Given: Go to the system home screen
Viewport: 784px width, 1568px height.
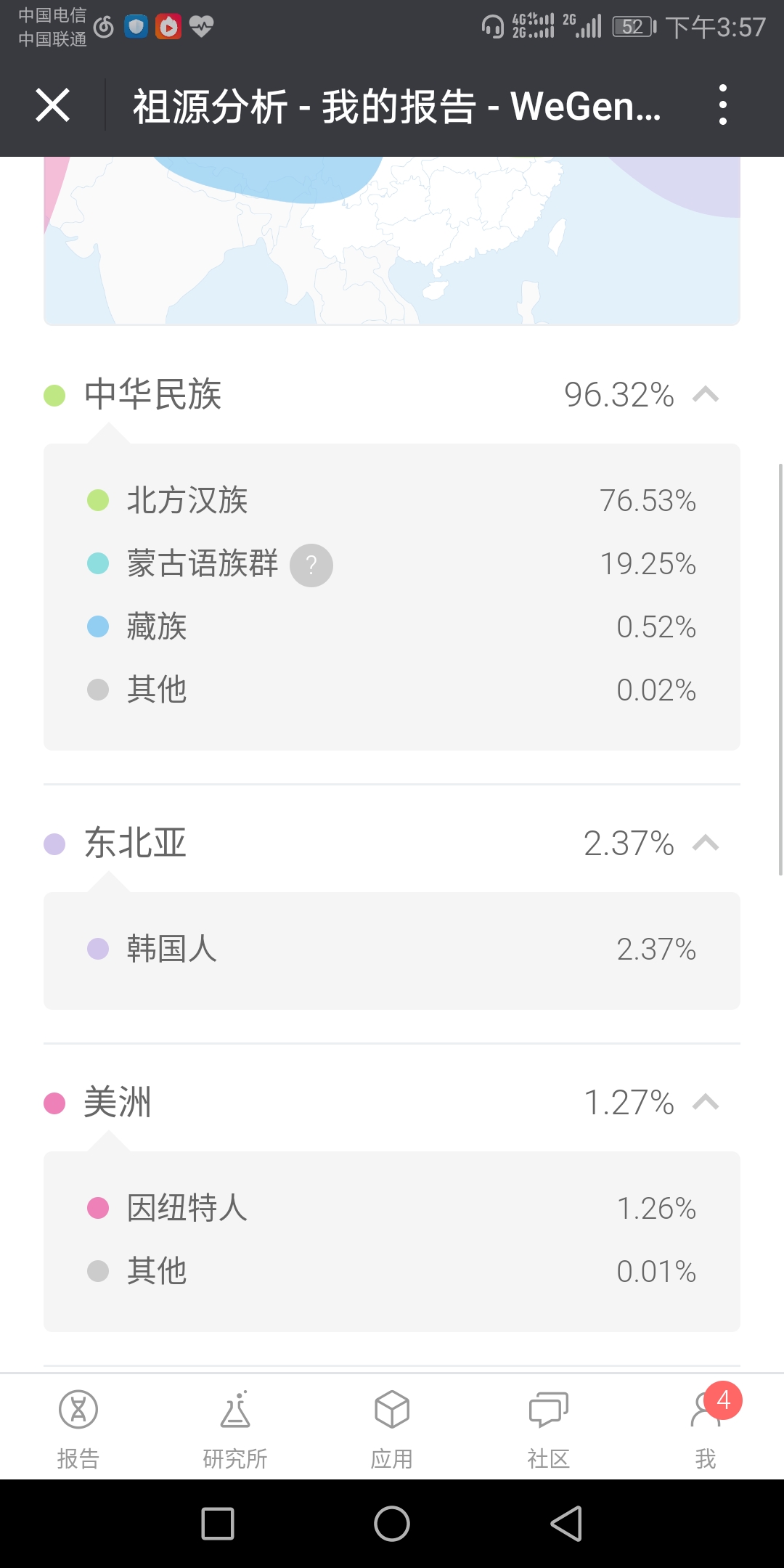Looking at the screenshot, I should (392, 1524).
